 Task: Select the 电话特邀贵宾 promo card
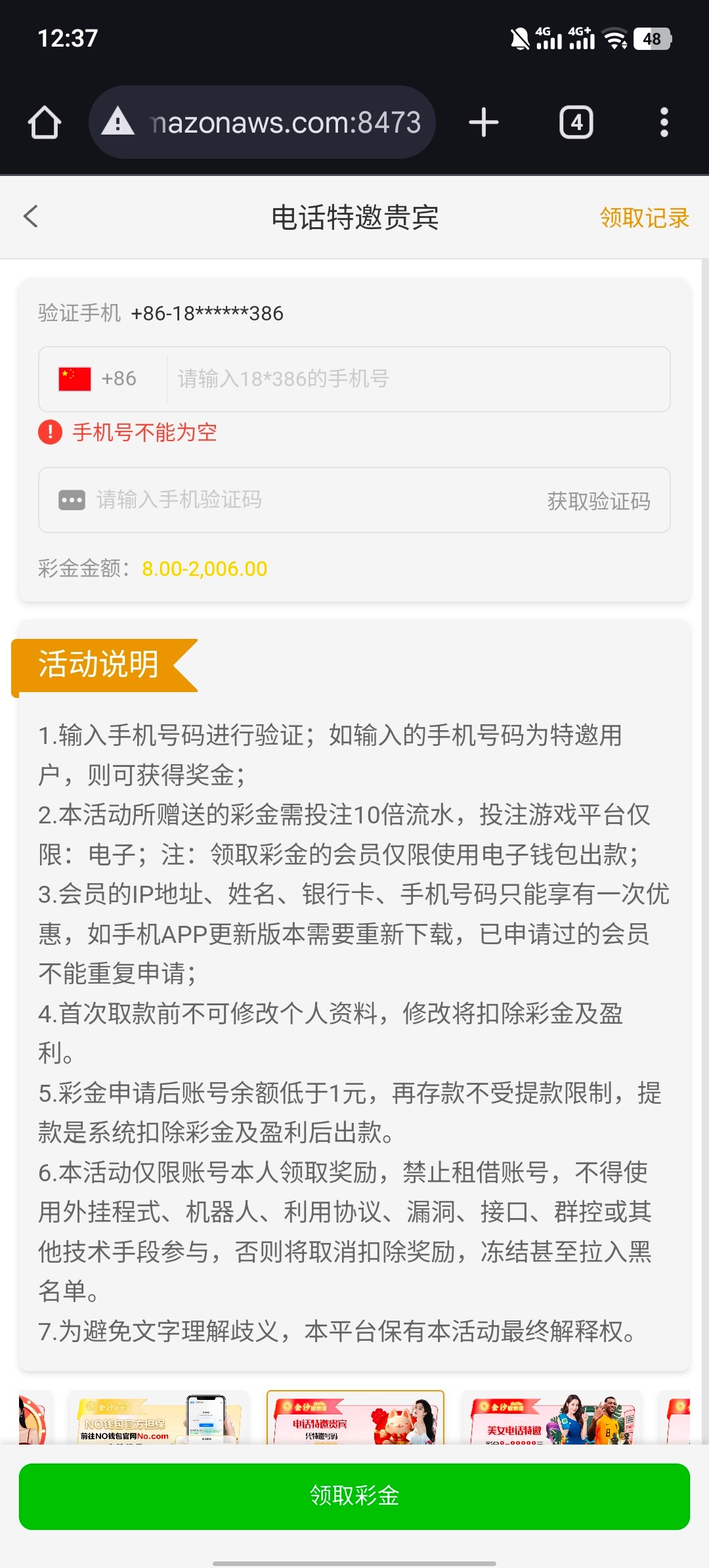coord(355,1418)
